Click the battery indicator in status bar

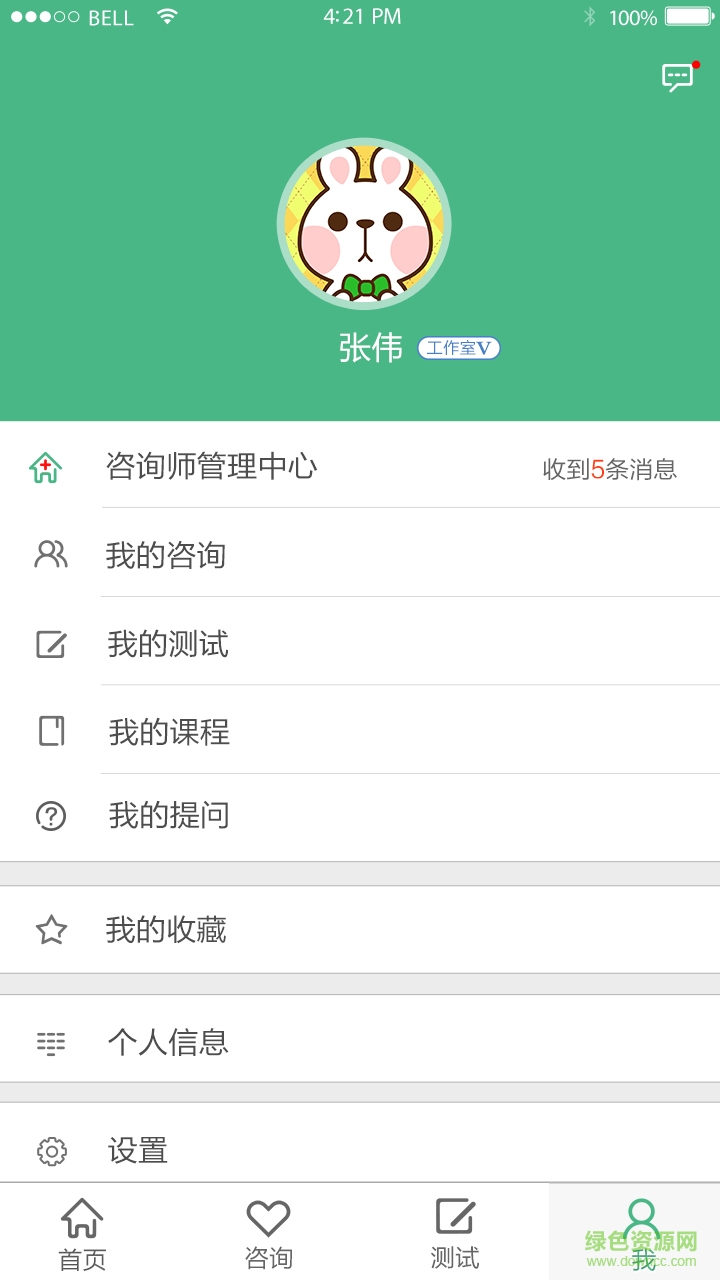688,16
